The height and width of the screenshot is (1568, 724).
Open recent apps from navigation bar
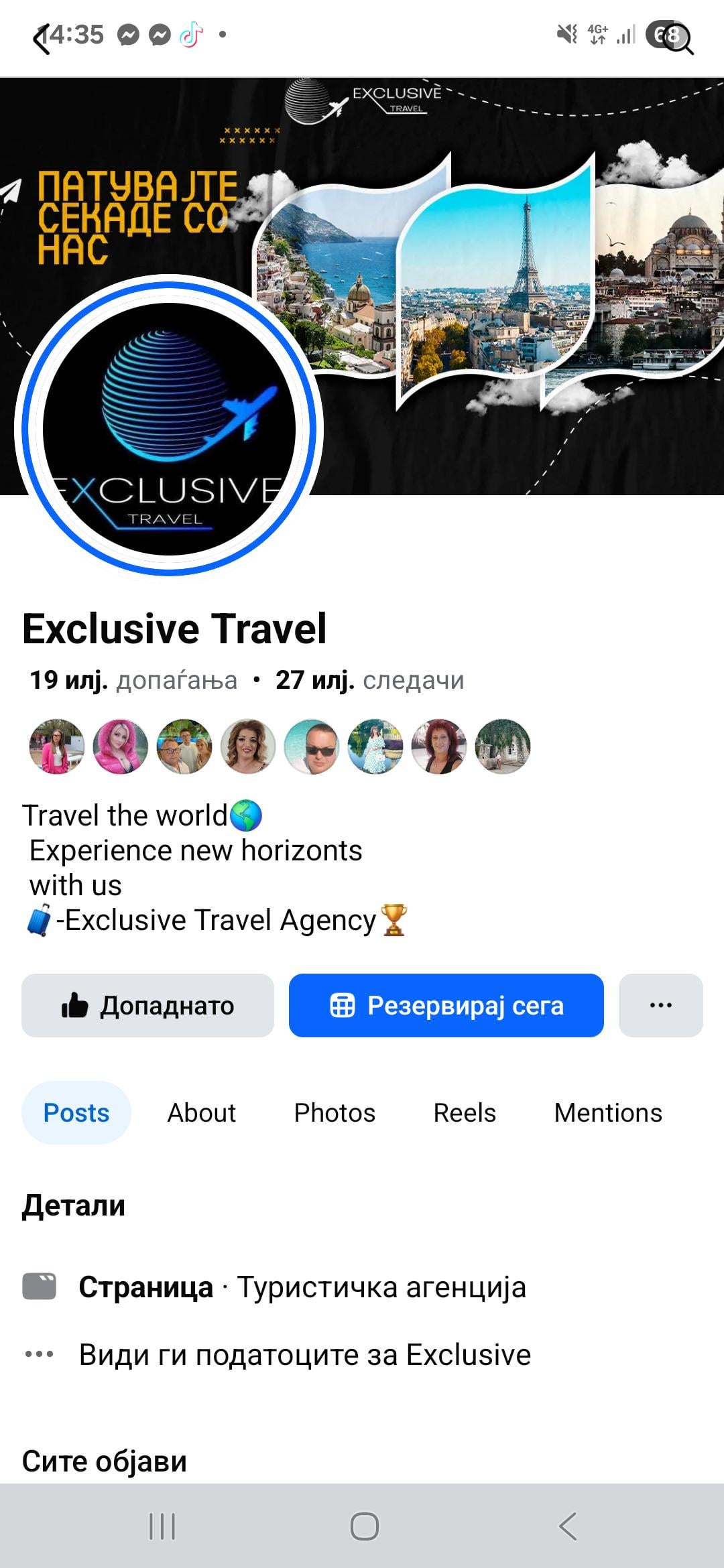pos(162,1526)
